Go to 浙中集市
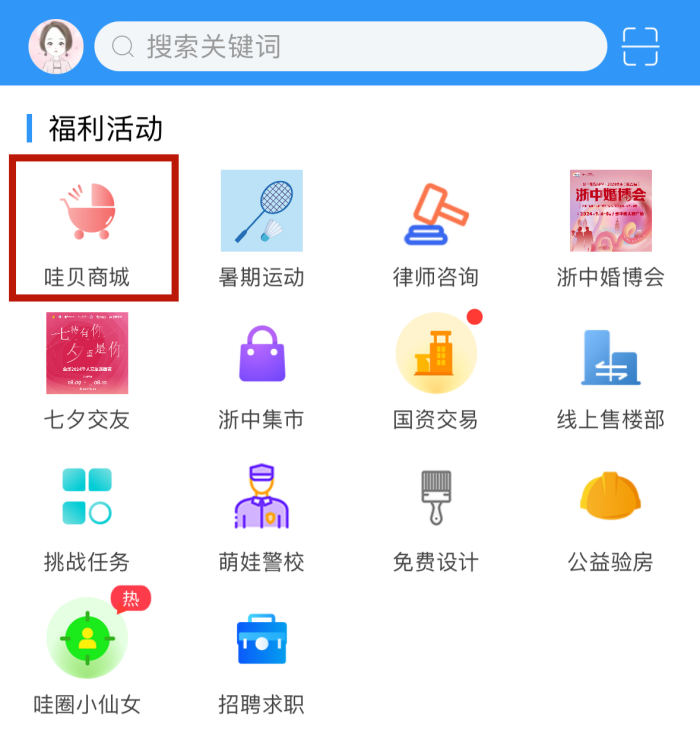 261,372
